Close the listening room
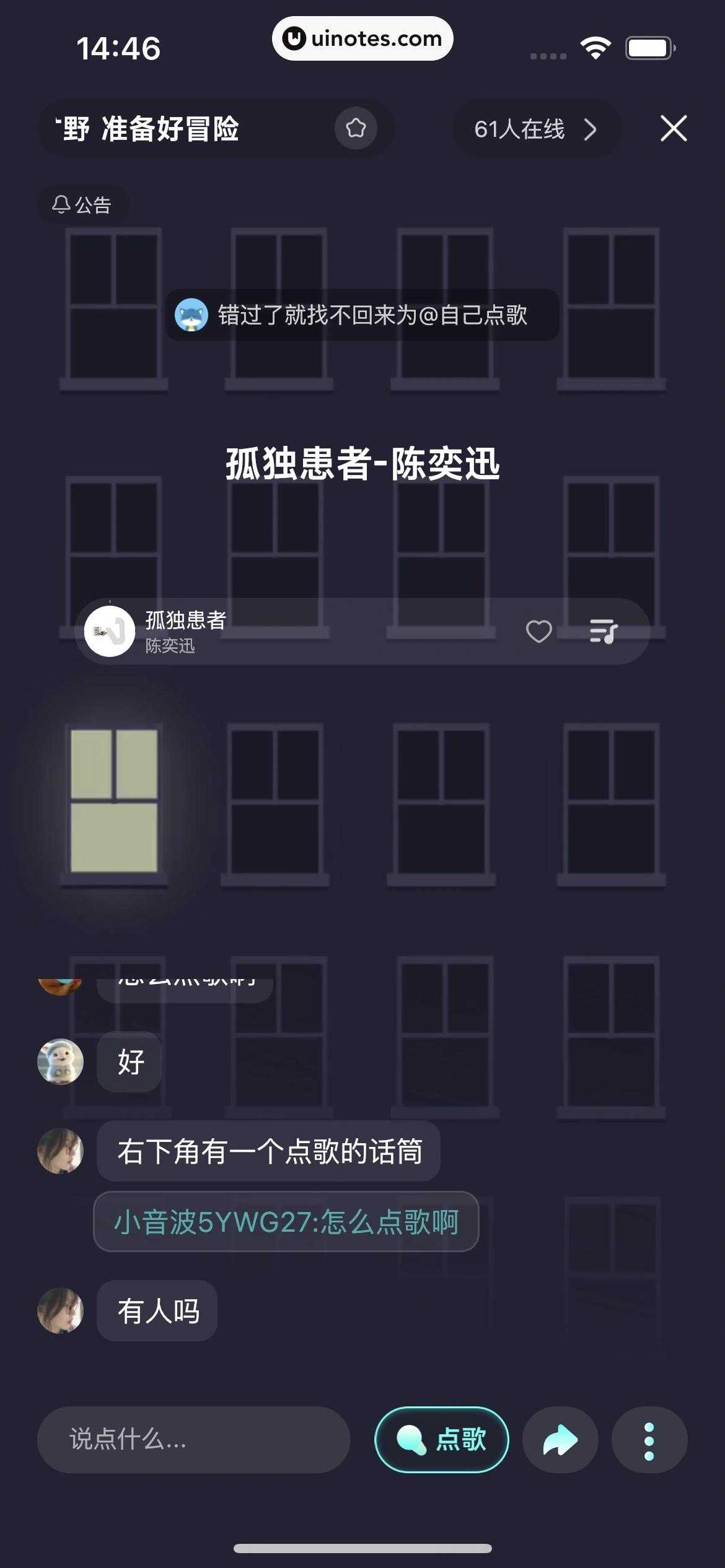 673,129
